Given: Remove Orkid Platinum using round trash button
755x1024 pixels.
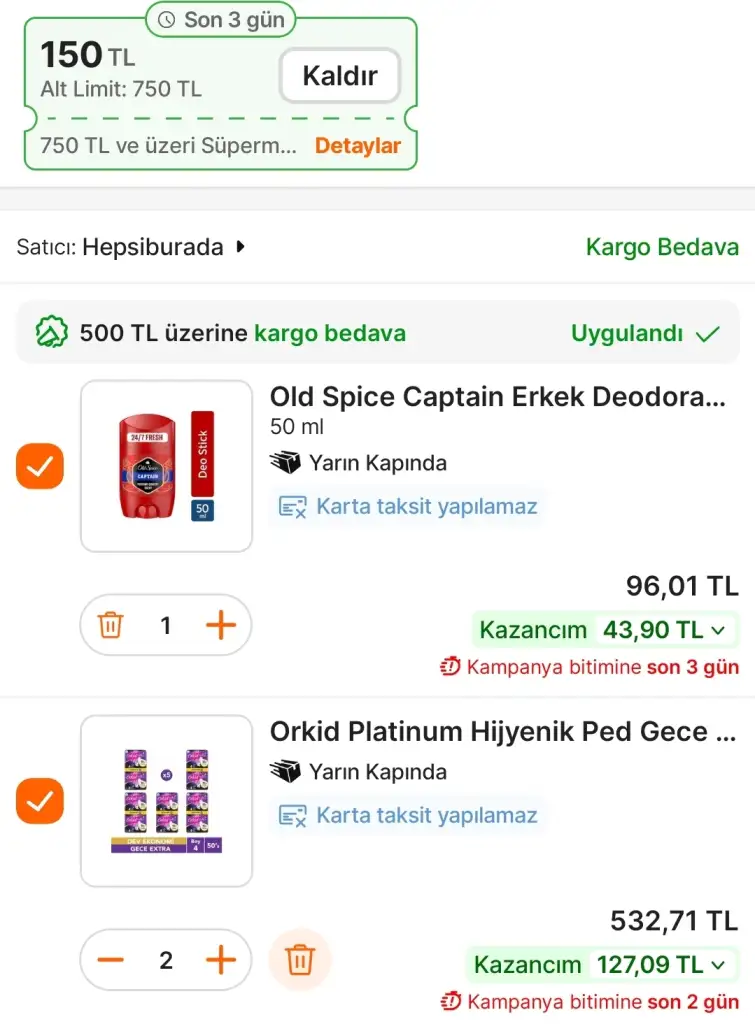Looking at the screenshot, I should pos(299,961).
